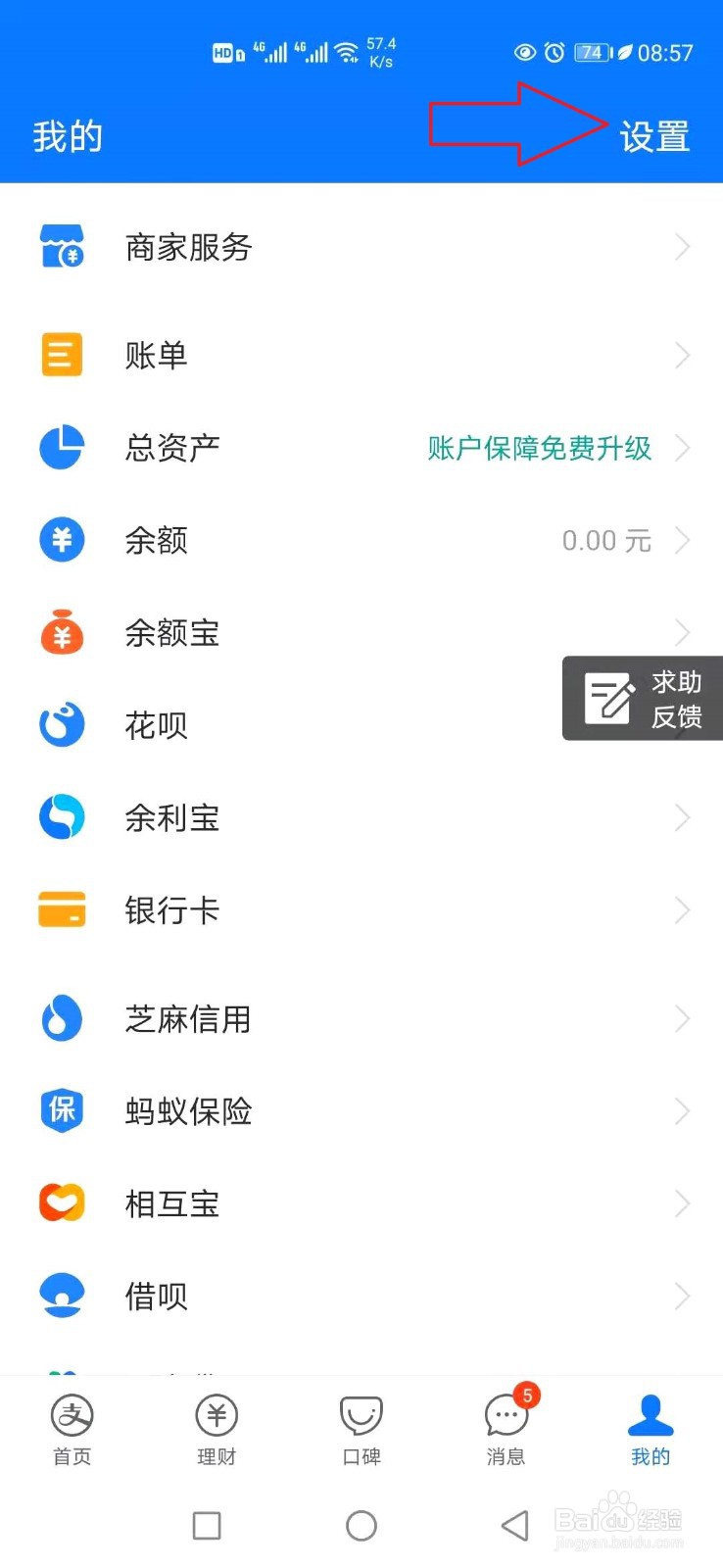Open the 芝麻信用 Zhima Credit icon
Screen dimensions: 723x1568
(61, 1018)
